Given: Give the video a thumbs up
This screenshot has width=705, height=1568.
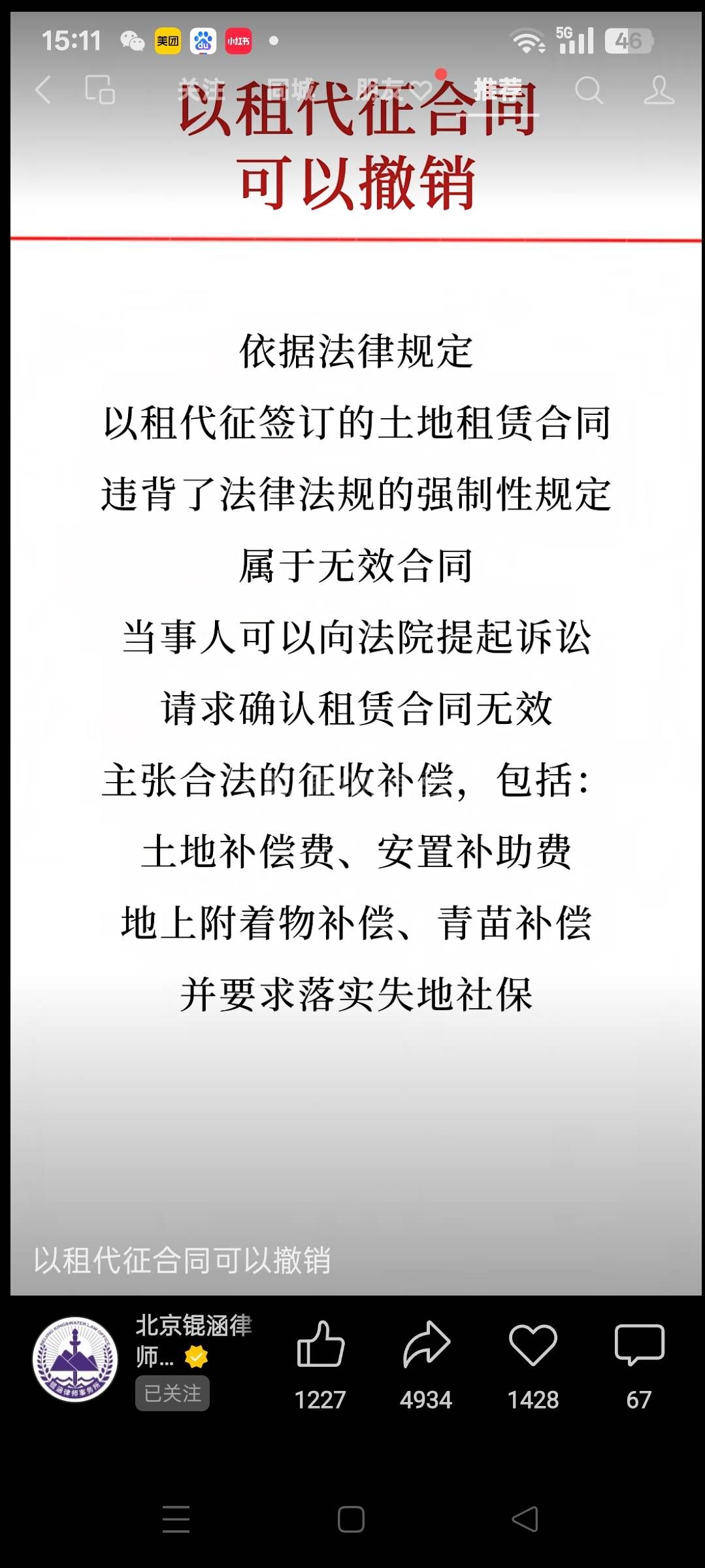Looking at the screenshot, I should [320, 1345].
